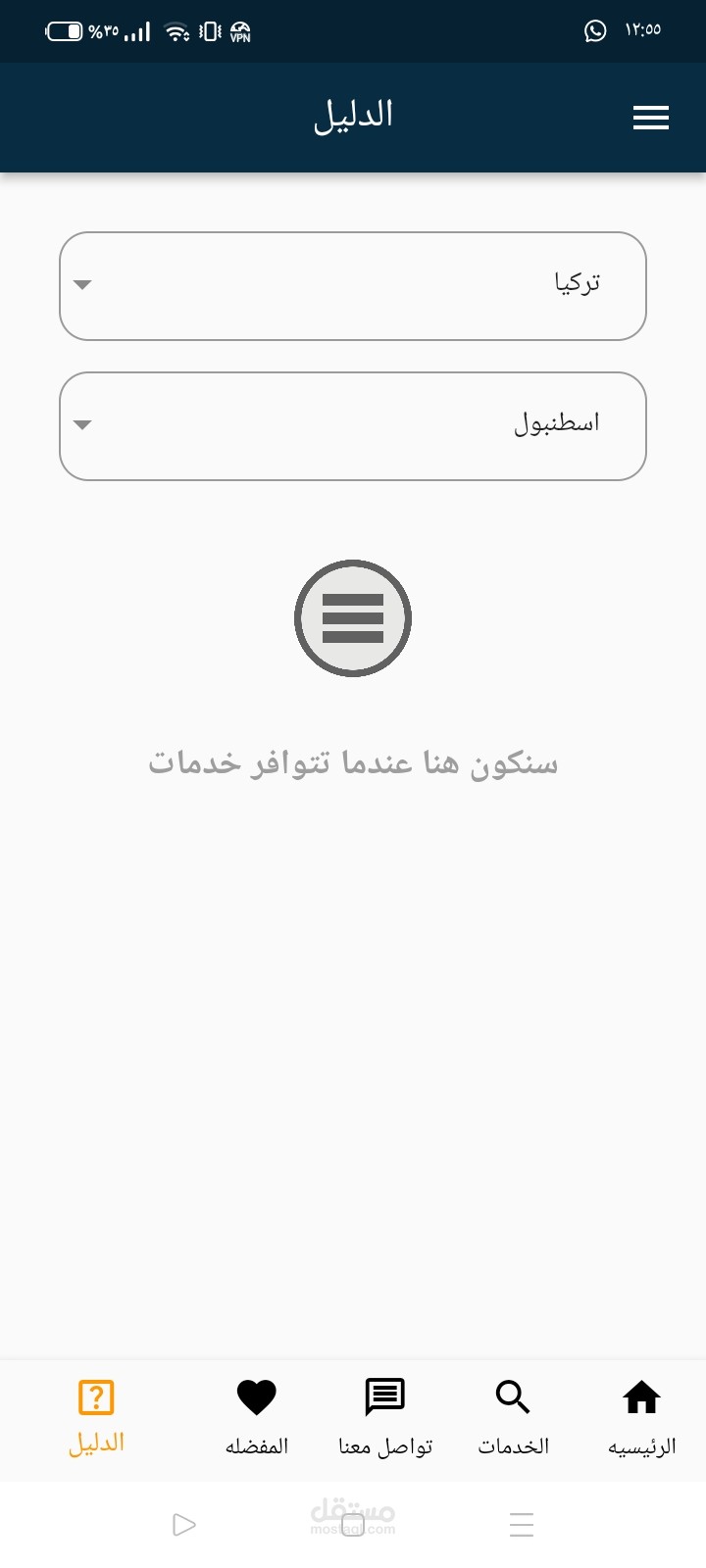This screenshot has width=706, height=1568.
Task: Select the الدليل guide tab
Action: (x=96, y=1419)
